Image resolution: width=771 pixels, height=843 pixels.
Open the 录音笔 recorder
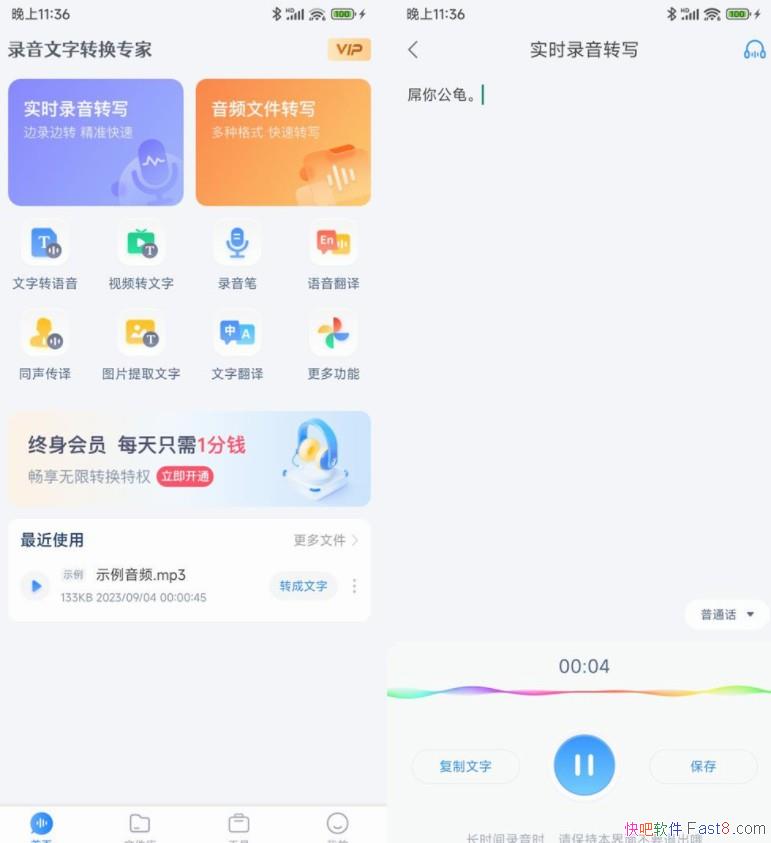point(237,255)
